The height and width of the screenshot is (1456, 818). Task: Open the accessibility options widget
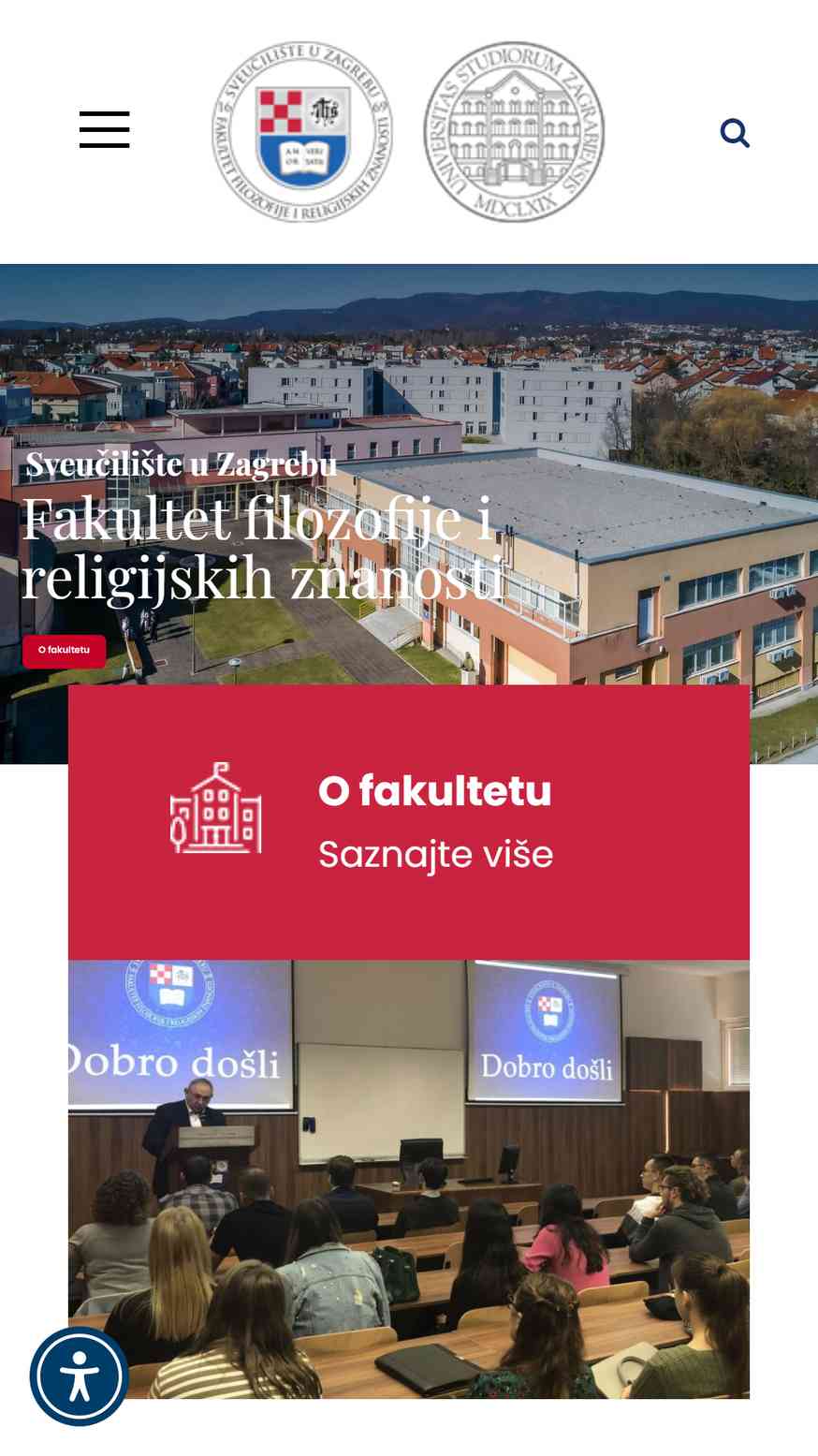point(80,1375)
